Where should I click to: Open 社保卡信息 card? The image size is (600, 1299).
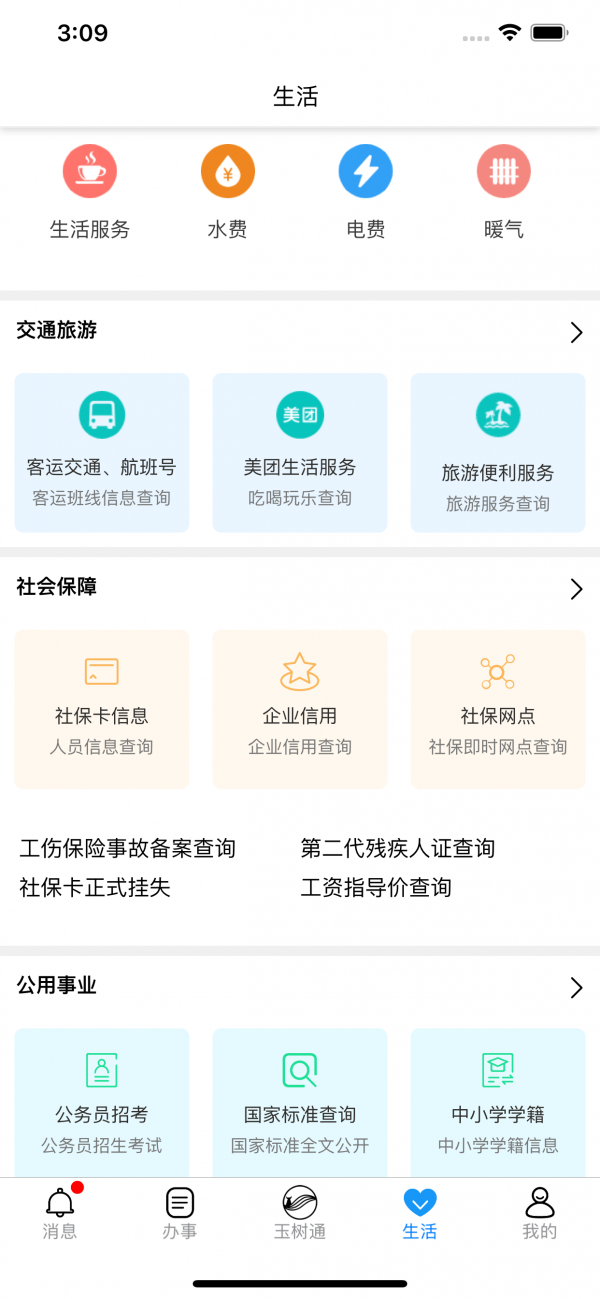[x=102, y=709]
